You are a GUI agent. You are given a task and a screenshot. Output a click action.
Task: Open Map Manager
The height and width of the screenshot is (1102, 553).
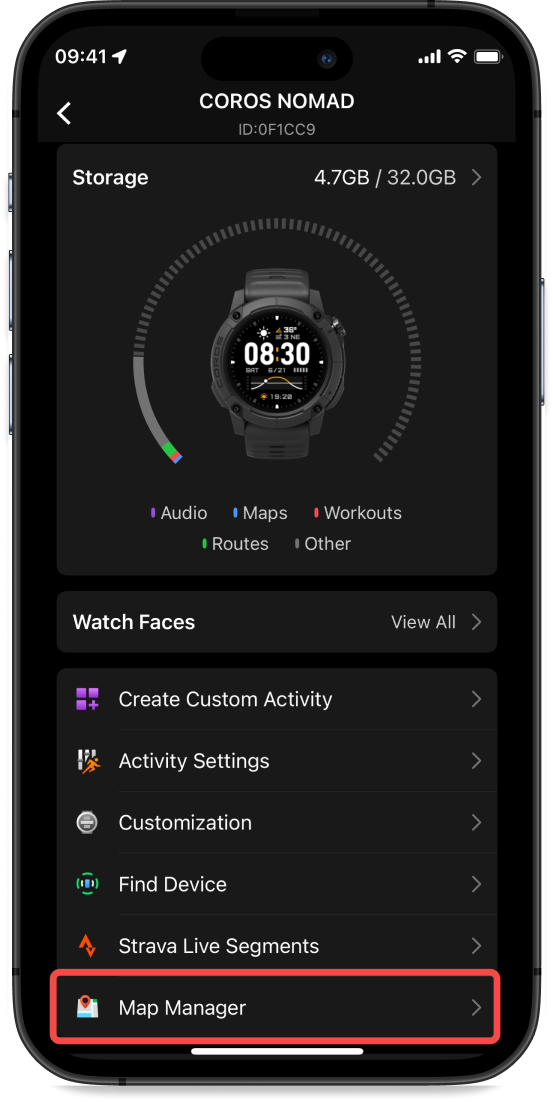click(277, 1007)
